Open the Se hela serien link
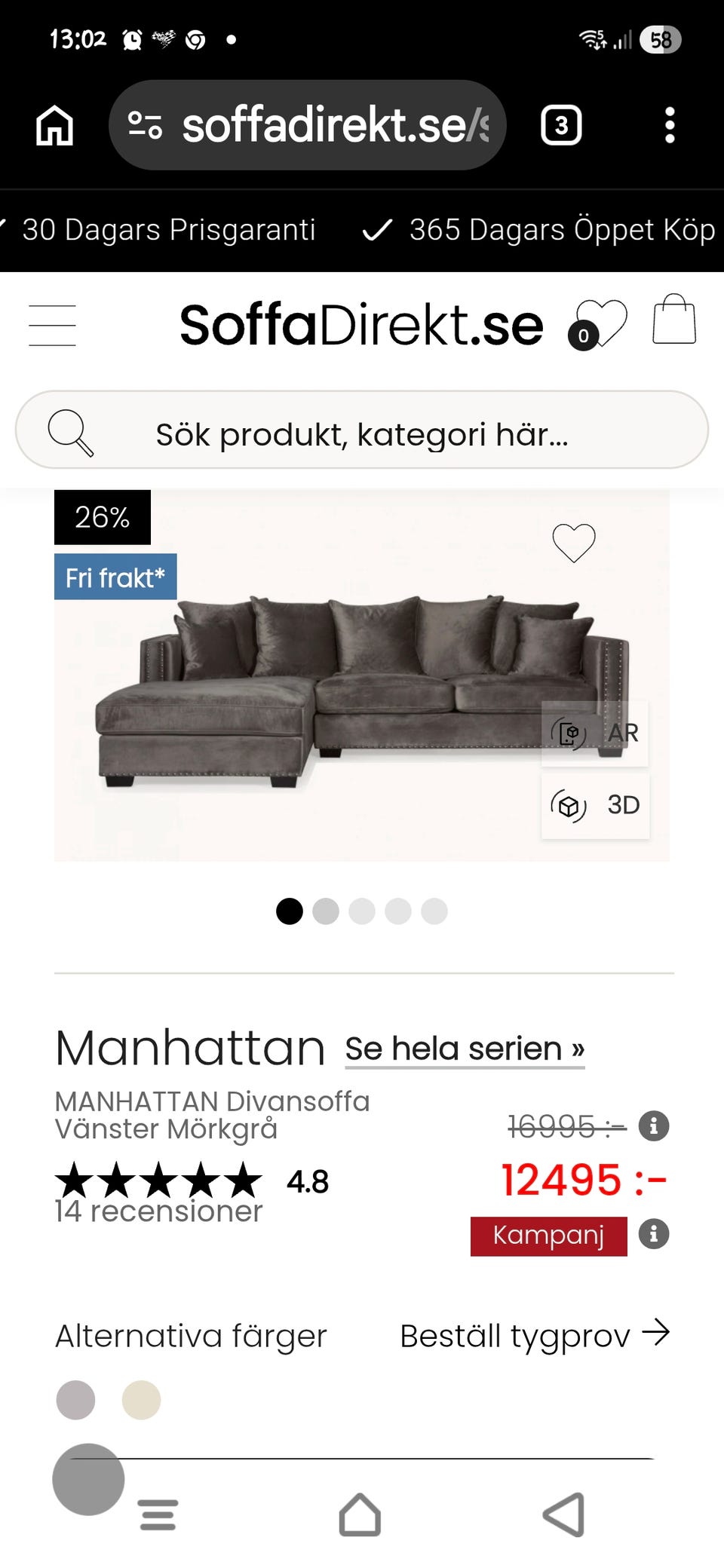This screenshot has height=1568, width=724. click(464, 1047)
